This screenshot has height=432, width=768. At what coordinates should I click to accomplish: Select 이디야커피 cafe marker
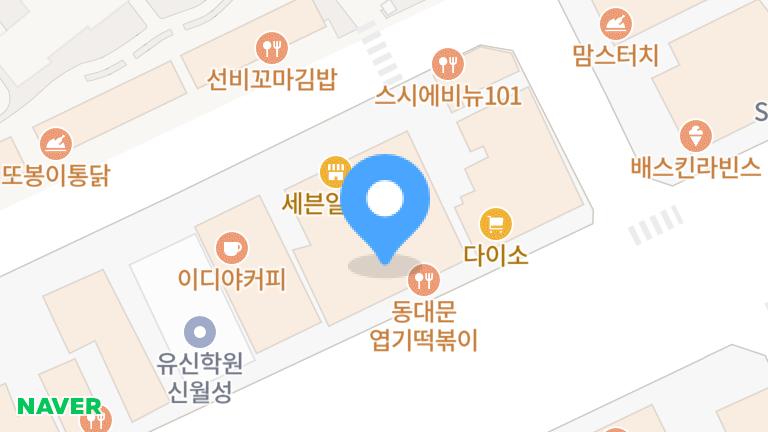click(232, 245)
